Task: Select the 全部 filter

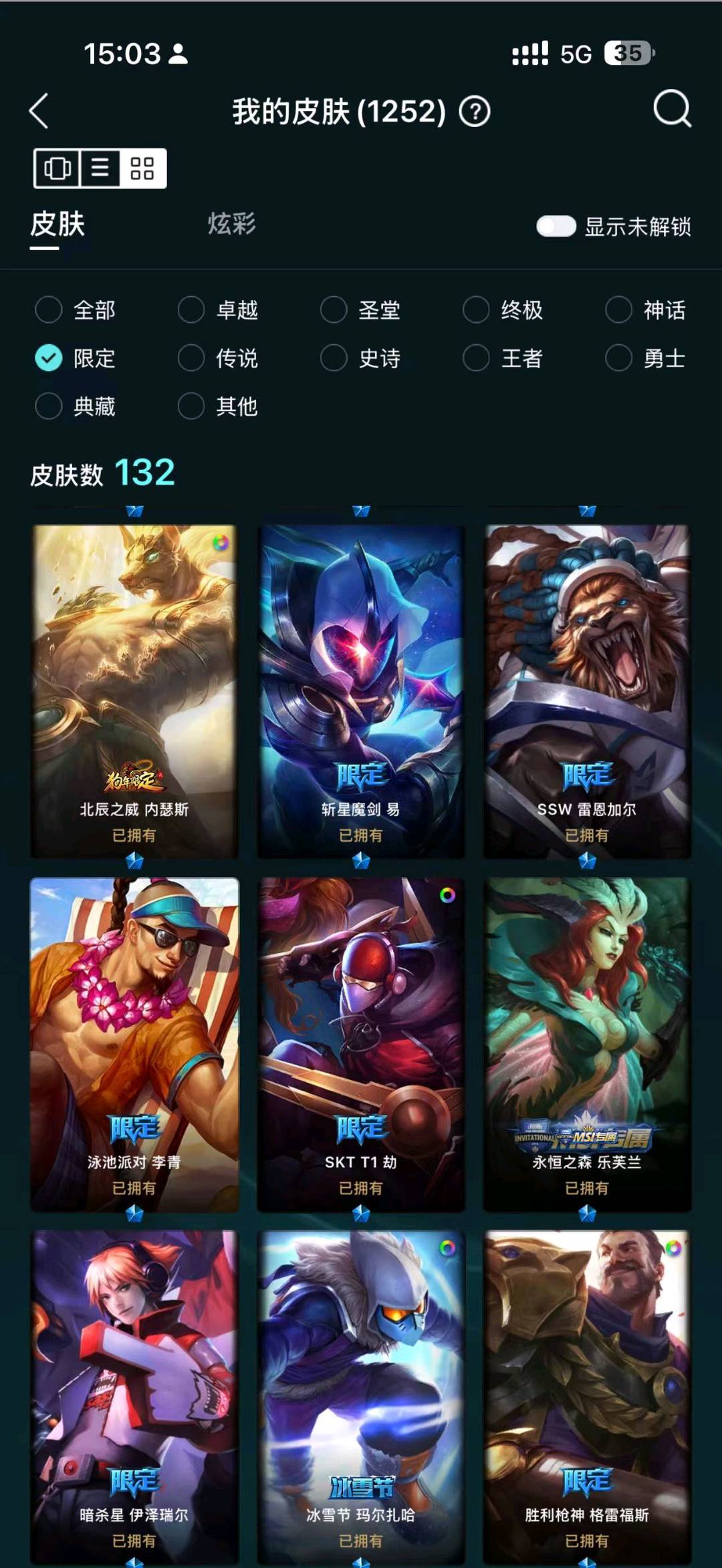Action: pyautogui.click(x=76, y=310)
